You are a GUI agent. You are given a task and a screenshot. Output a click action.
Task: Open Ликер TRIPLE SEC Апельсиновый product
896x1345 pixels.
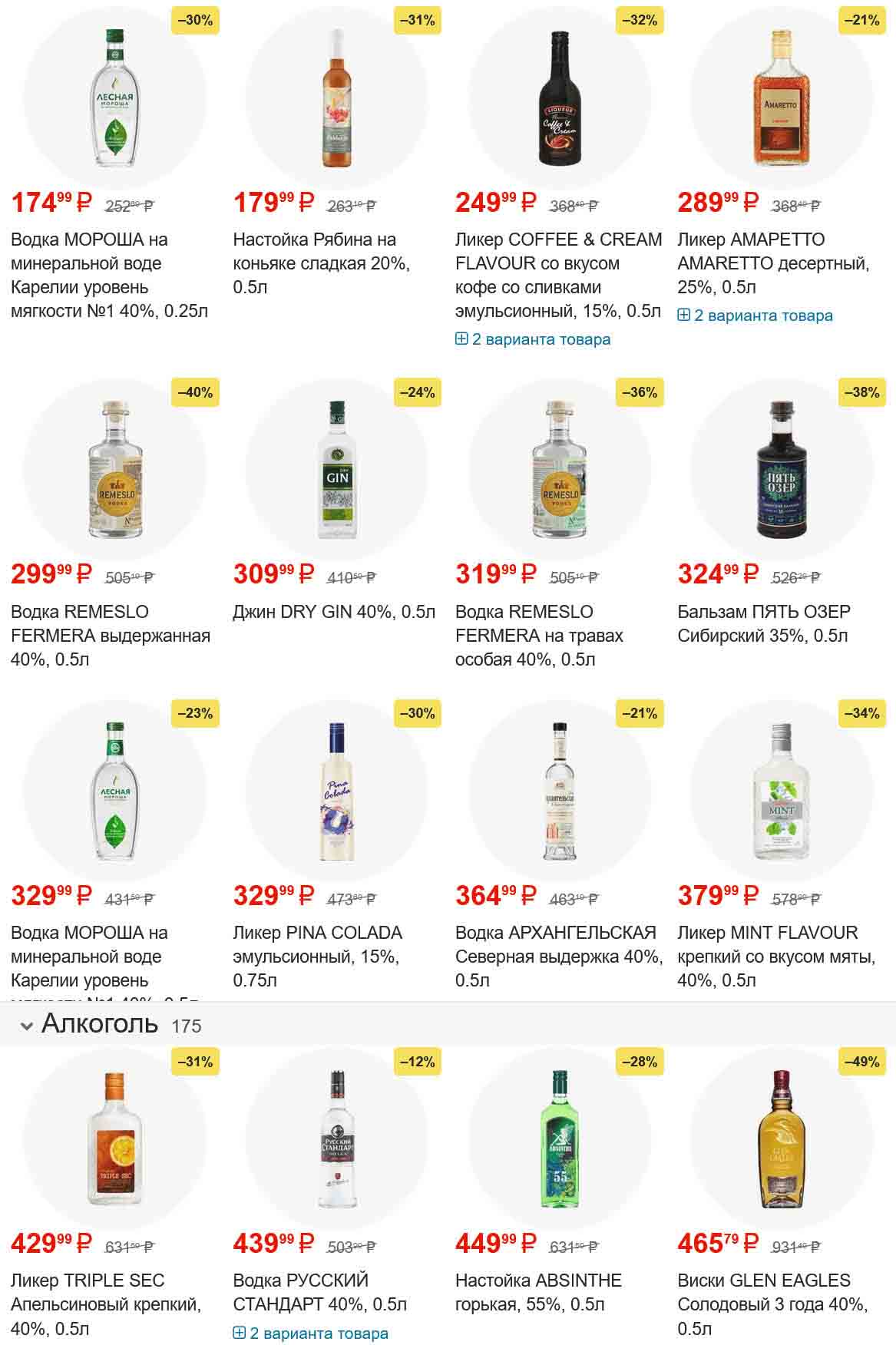point(106,1304)
